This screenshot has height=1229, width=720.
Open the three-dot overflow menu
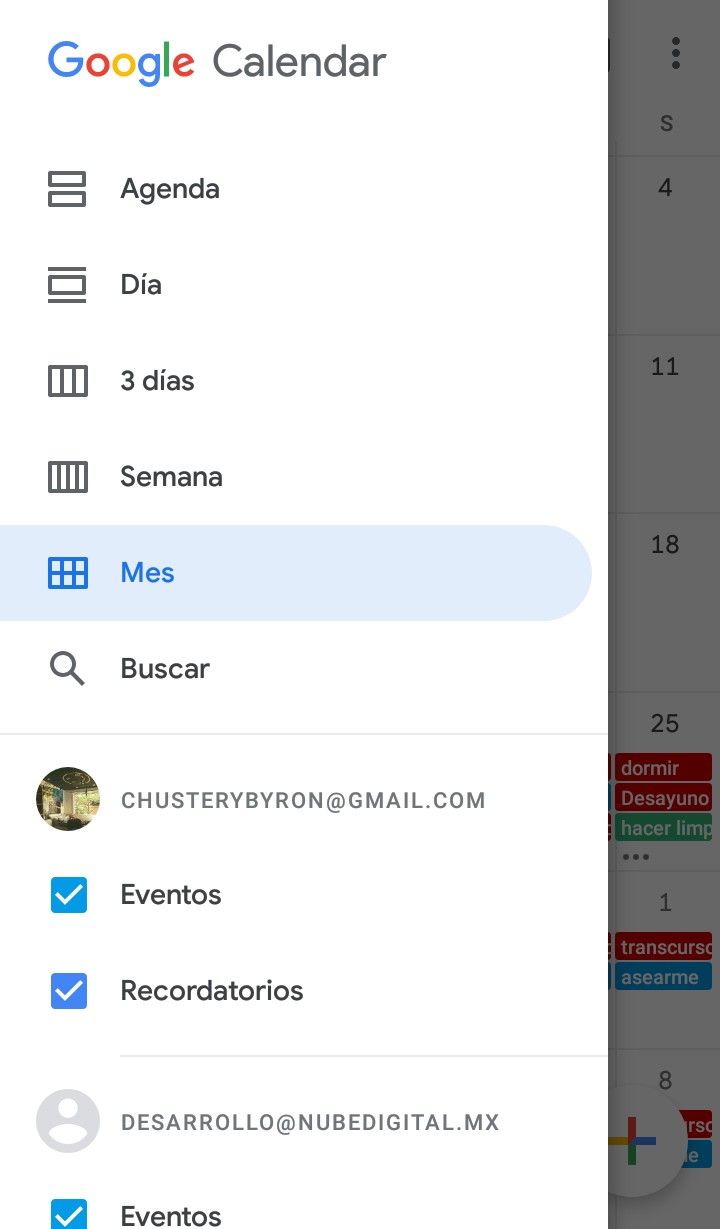676,53
